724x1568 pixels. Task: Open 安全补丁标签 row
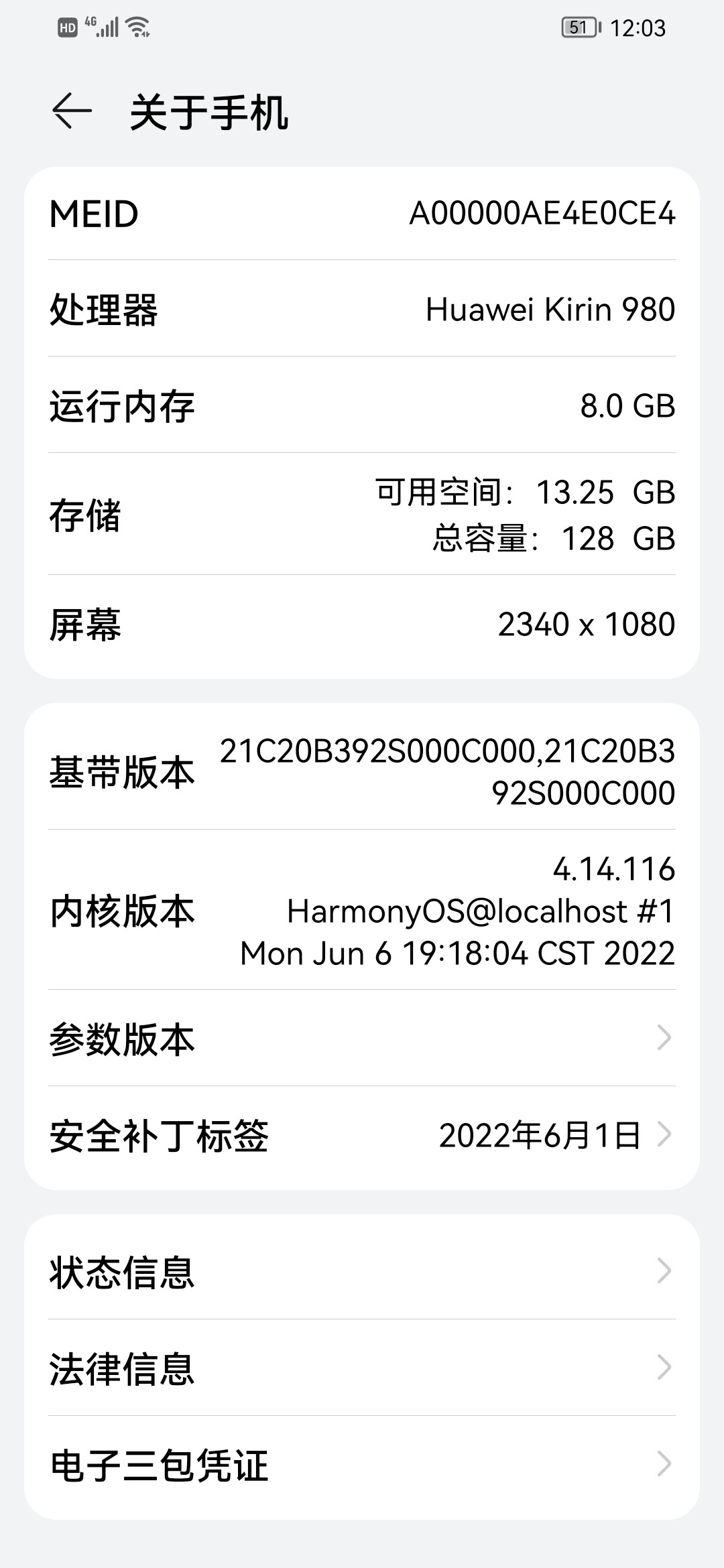[362, 1135]
